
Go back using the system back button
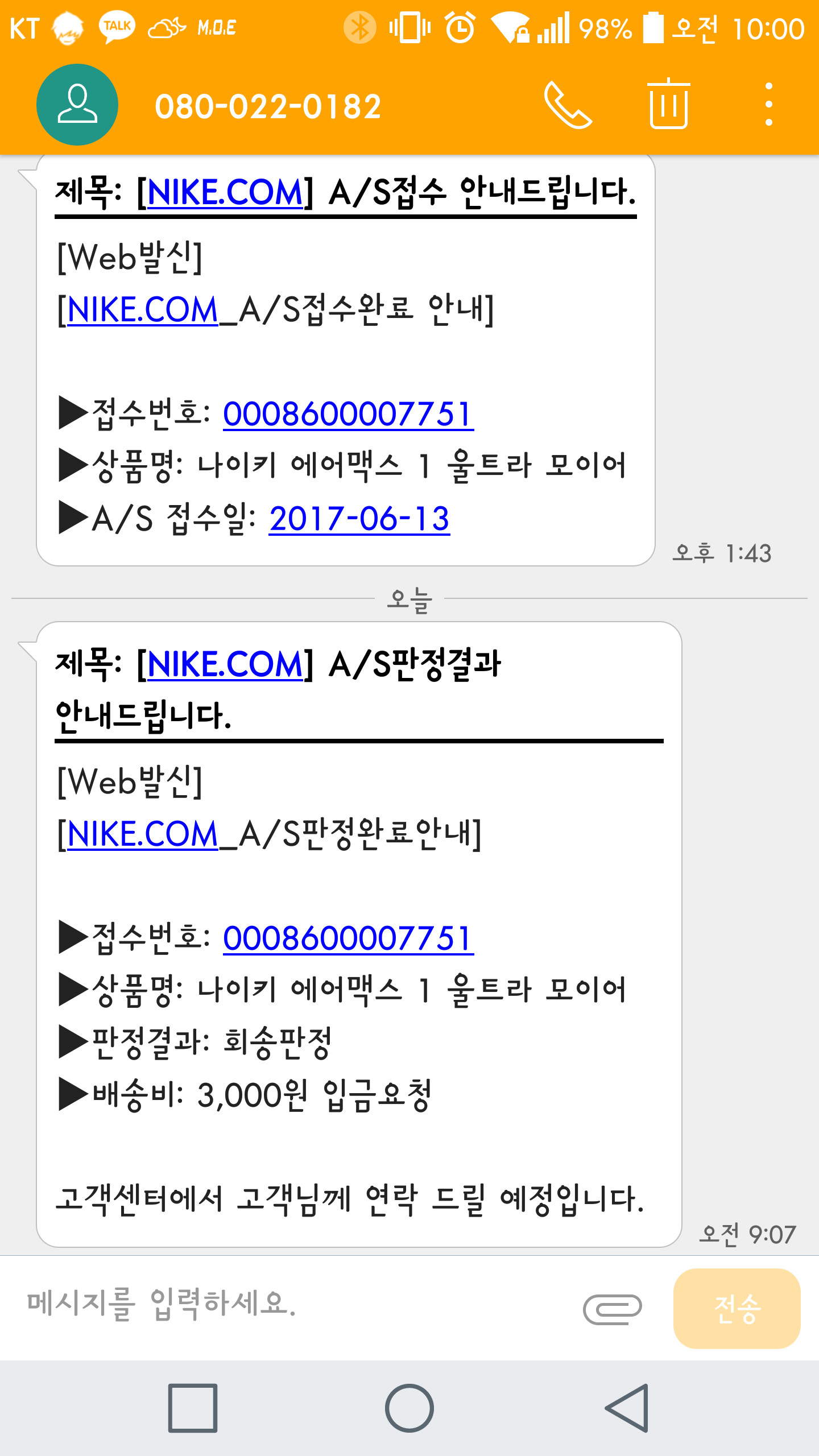[627, 1408]
